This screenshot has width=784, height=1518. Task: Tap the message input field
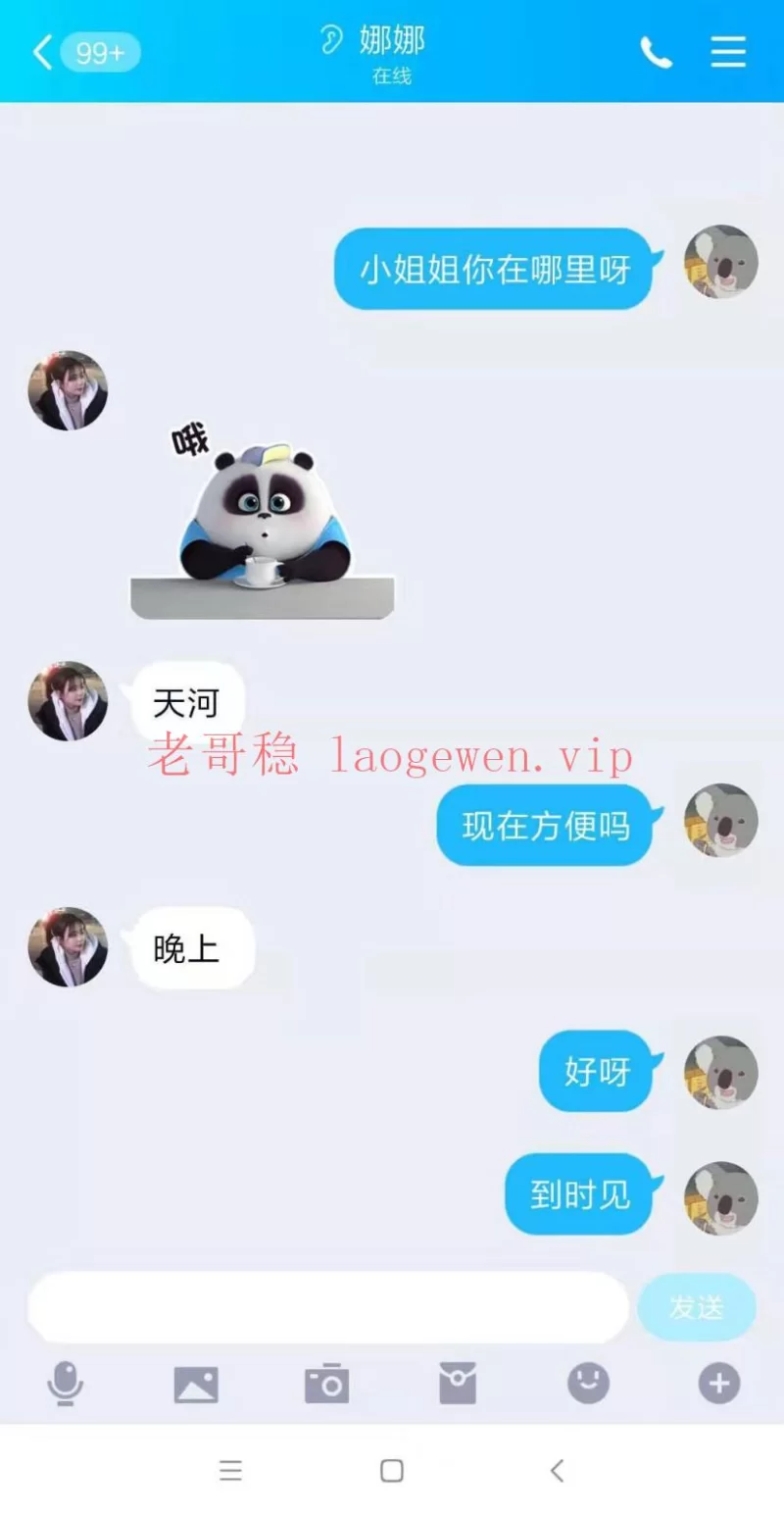327,1307
